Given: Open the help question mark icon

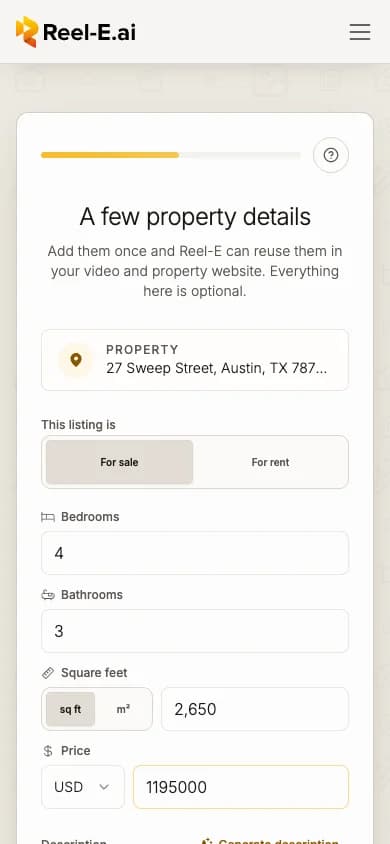Looking at the screenshot, I should (331, 156).
